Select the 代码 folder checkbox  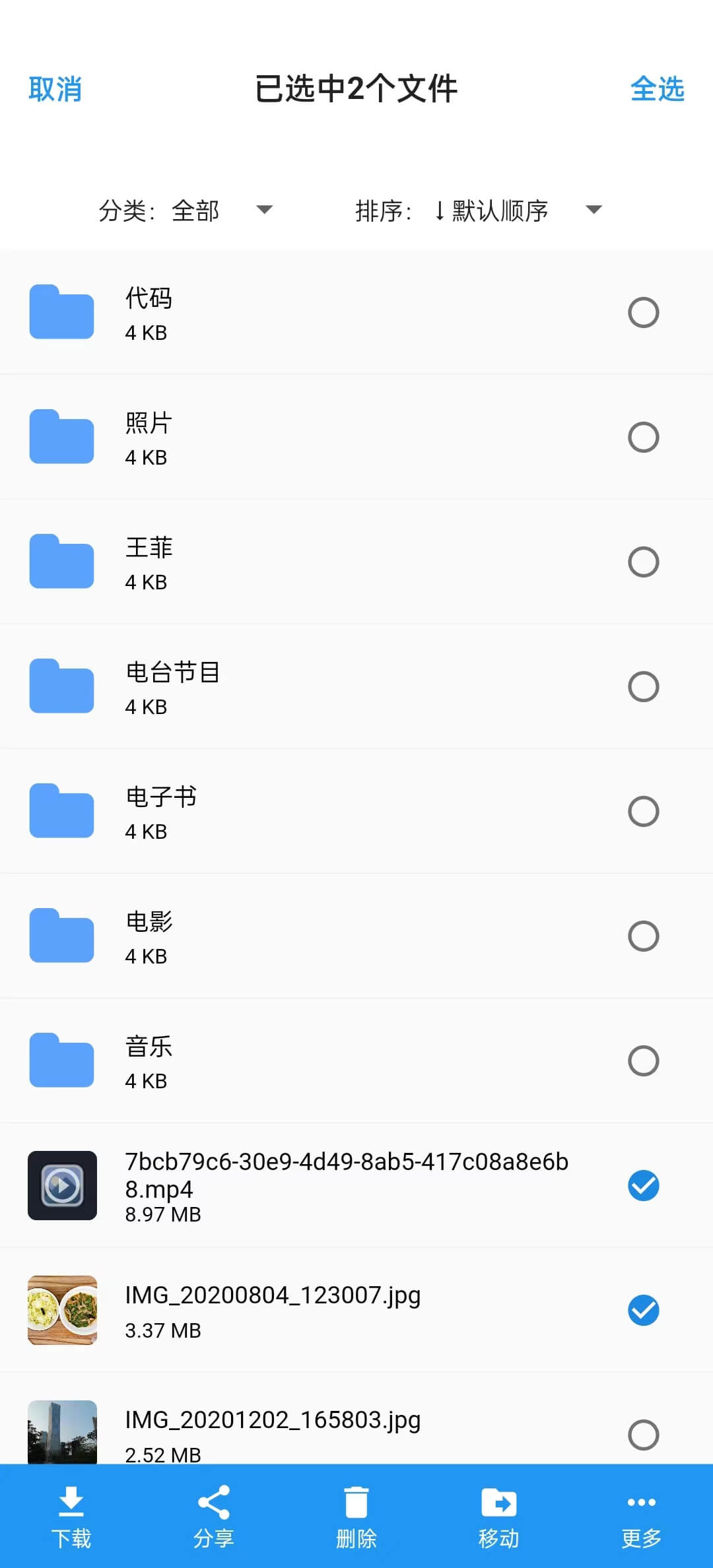643,313
